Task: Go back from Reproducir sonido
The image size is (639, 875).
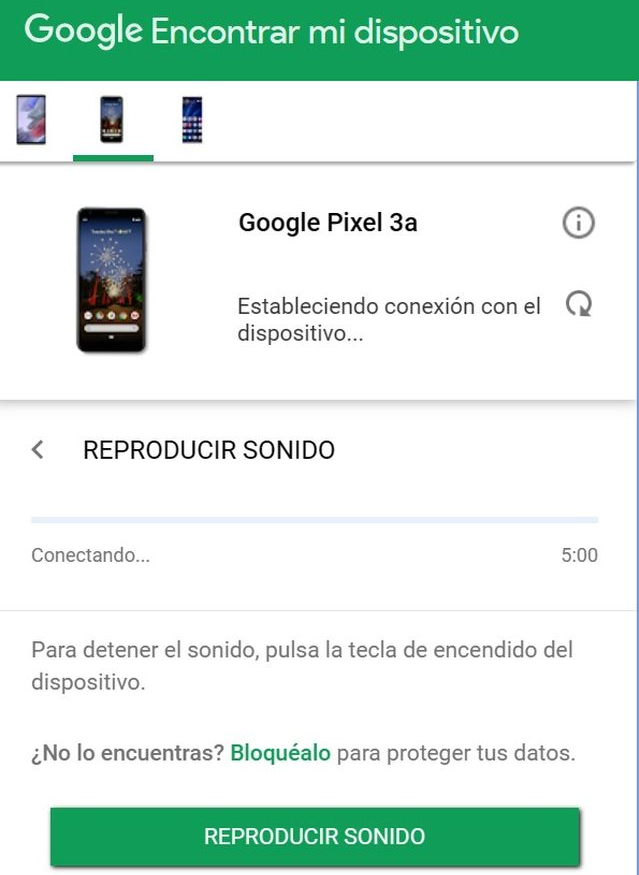Action: (x=38, y=450)
